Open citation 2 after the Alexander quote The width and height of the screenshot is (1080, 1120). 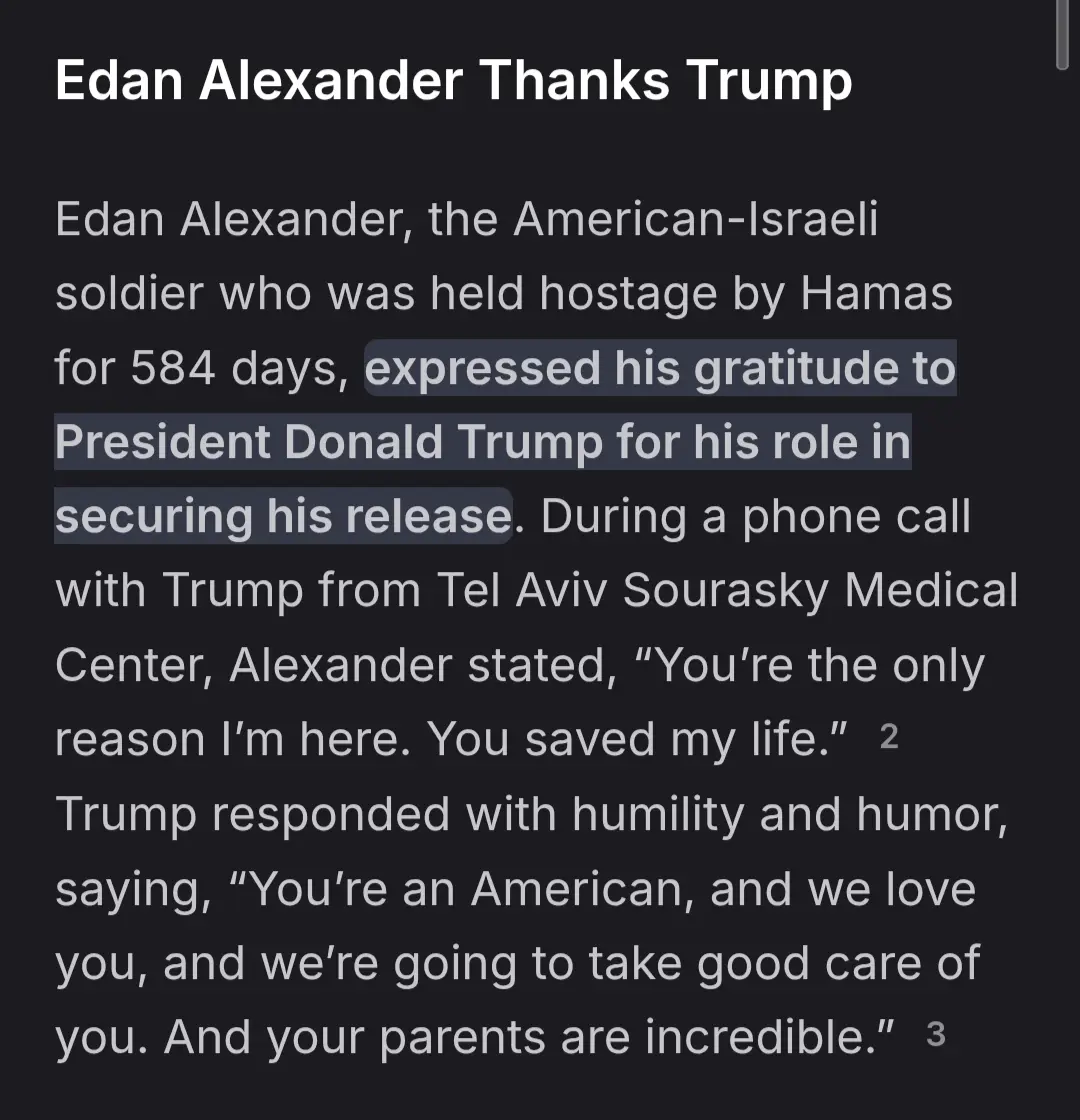[888, 737]
